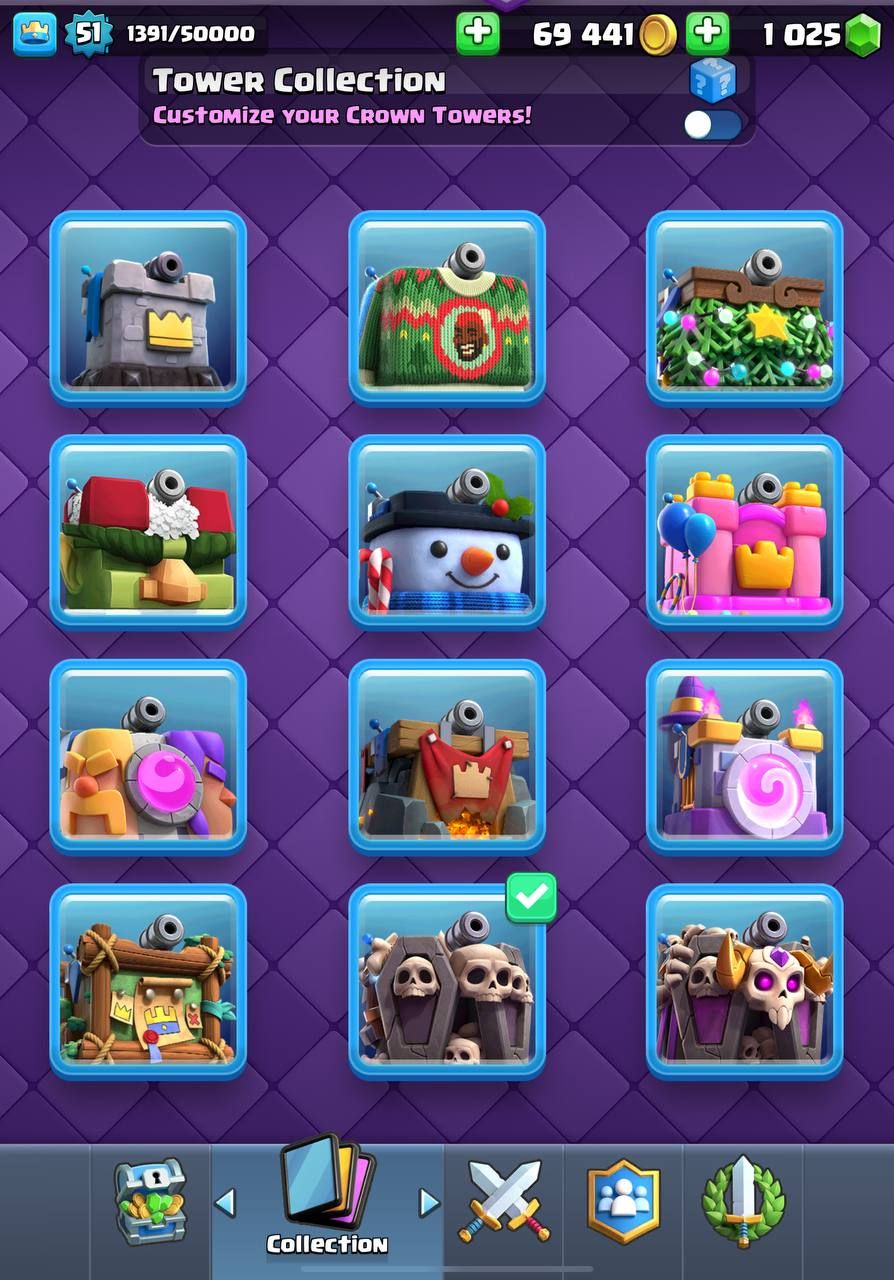Select the snowman tower skin
This screenshot has width=894, height=1280.
tap(447, 531)
